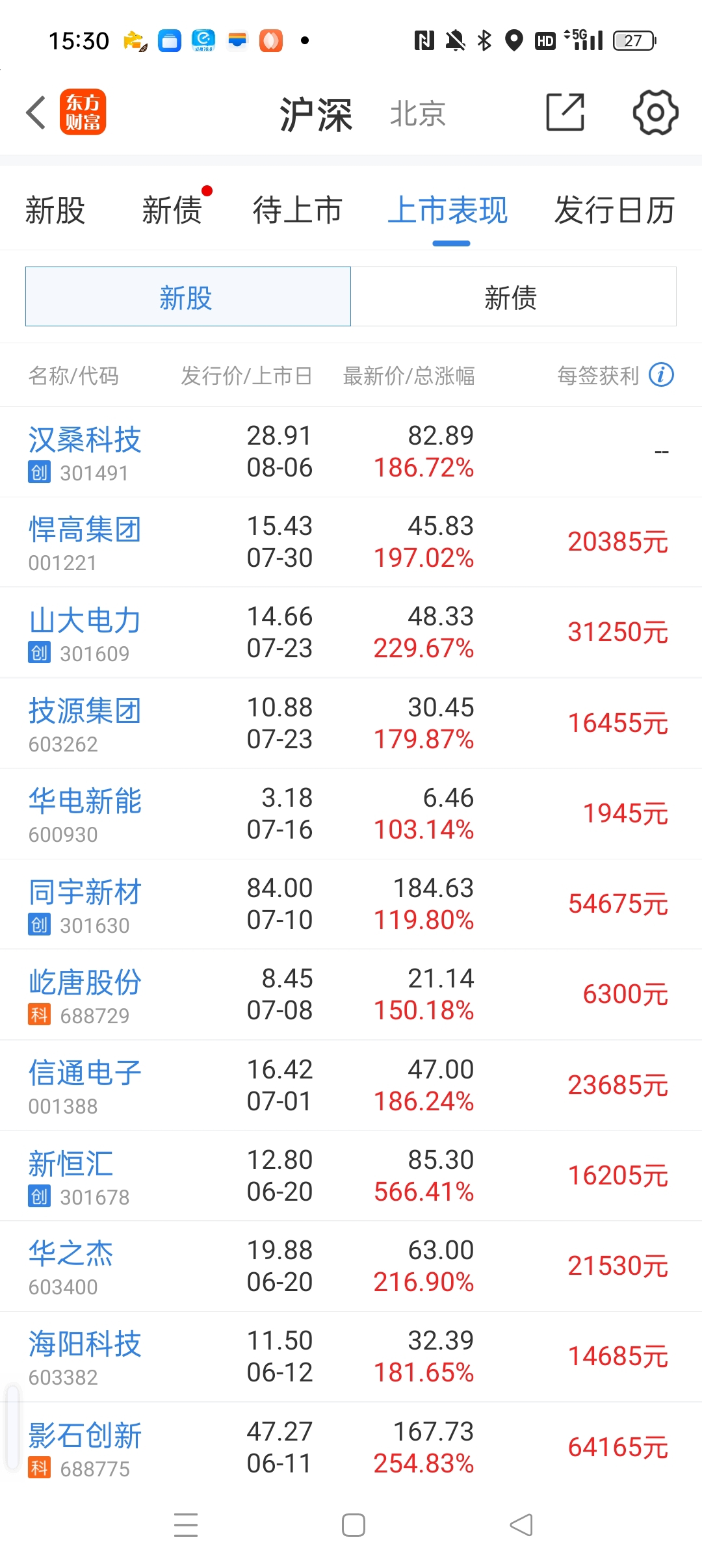Open the 同宇新材 listing row
Viewport: 702px width, 1568px height.
tap(351, 904)
